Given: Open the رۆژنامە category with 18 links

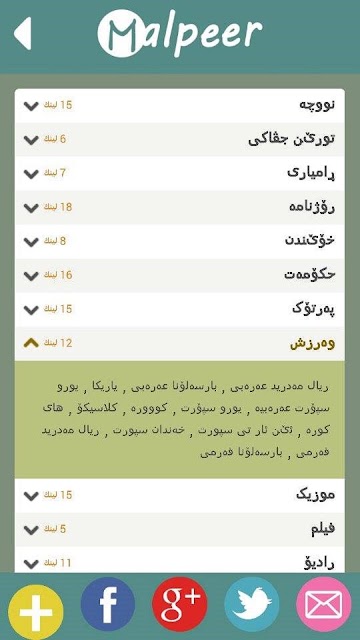Looking at the screenshot, I should pos(180,207).
